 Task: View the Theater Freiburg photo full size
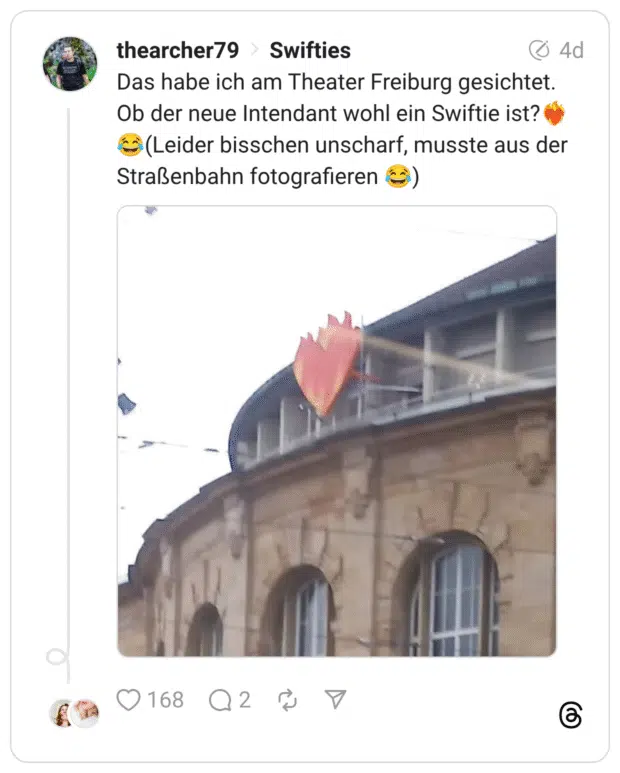coord(336,431)
